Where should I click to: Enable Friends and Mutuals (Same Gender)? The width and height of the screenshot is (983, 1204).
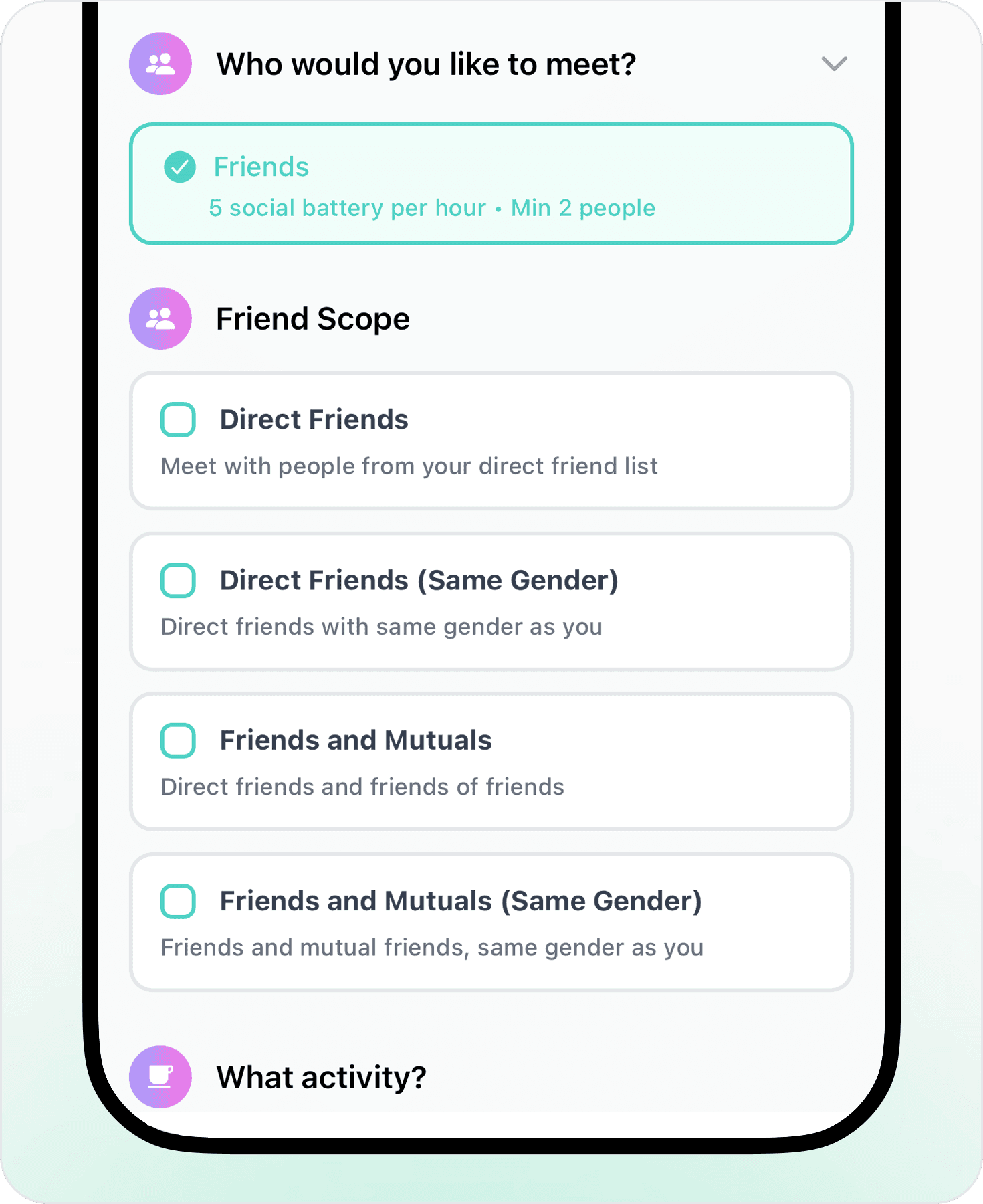click(x=177, y=901)
